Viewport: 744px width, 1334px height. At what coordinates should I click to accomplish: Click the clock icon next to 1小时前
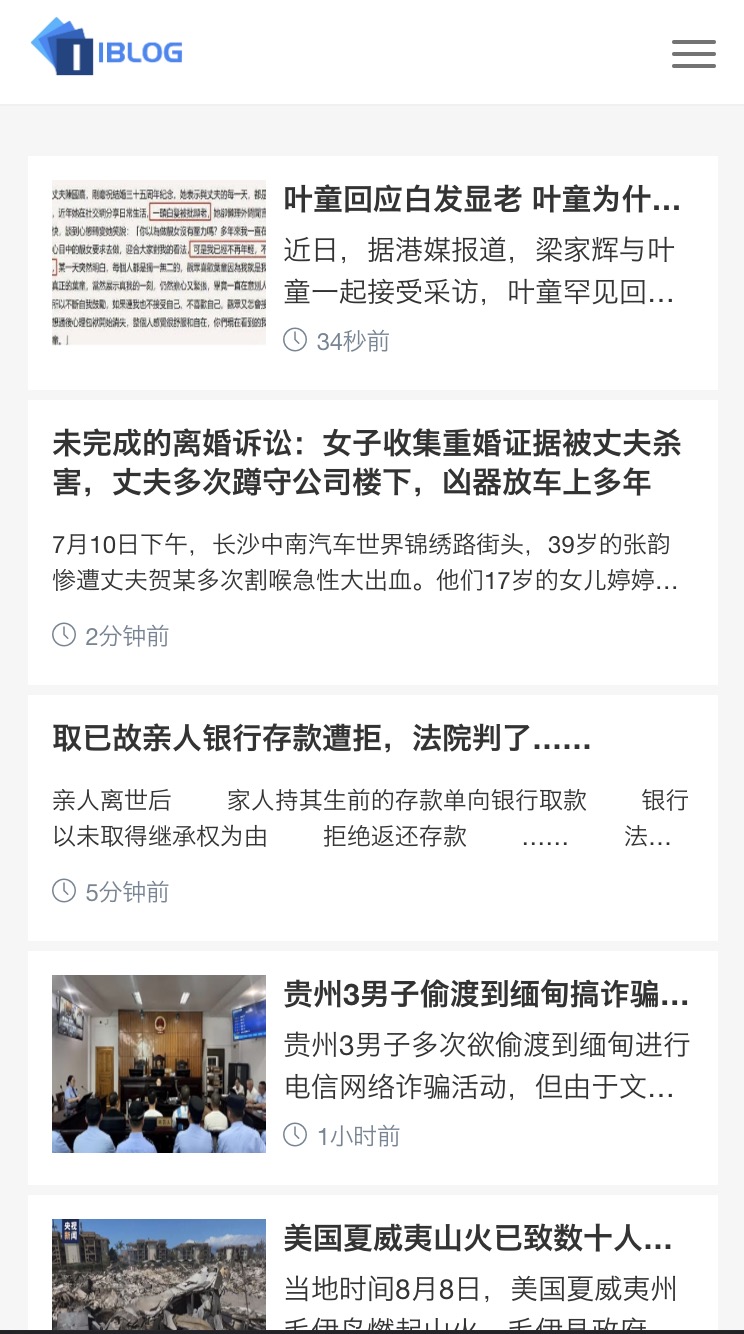(295, 1135)
